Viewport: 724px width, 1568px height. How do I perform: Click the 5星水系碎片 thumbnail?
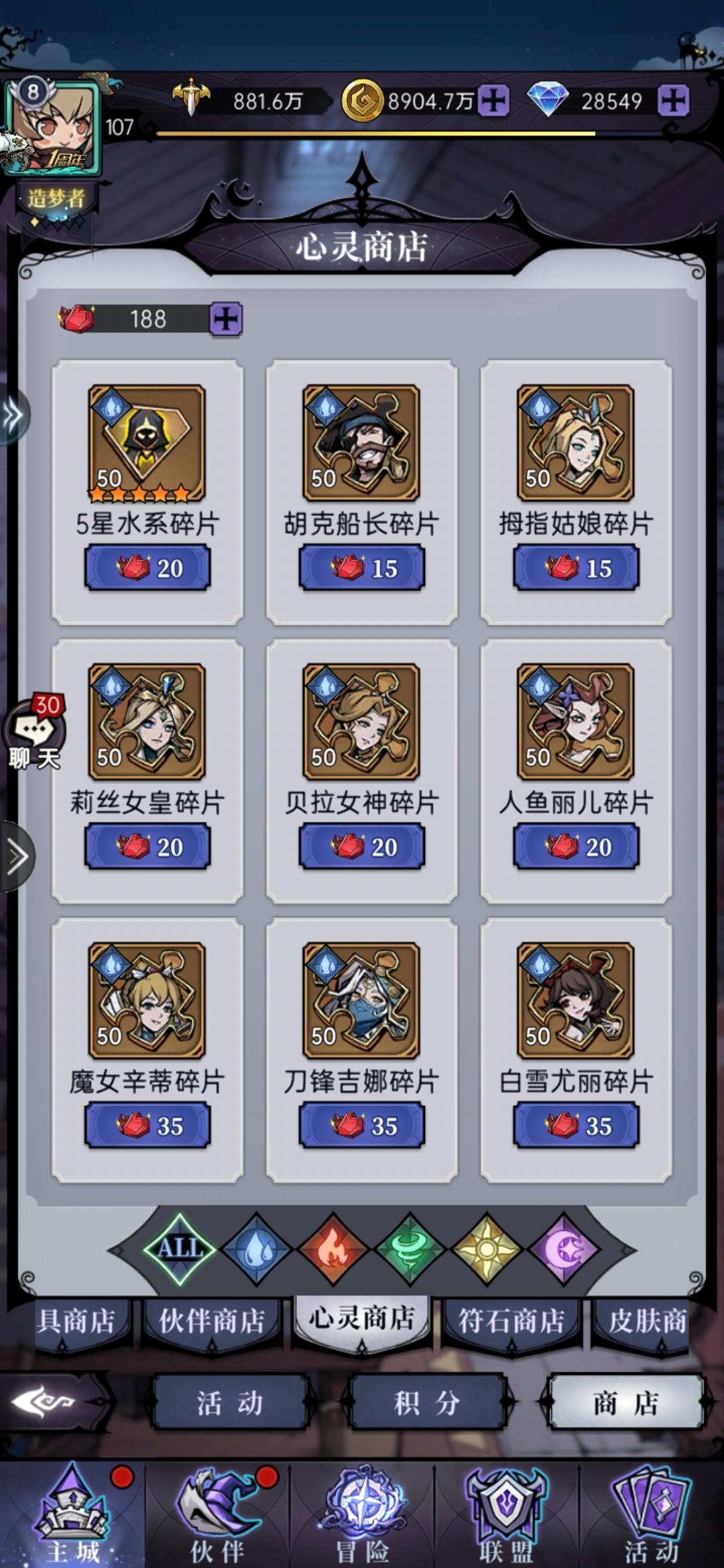pos(149,444)
